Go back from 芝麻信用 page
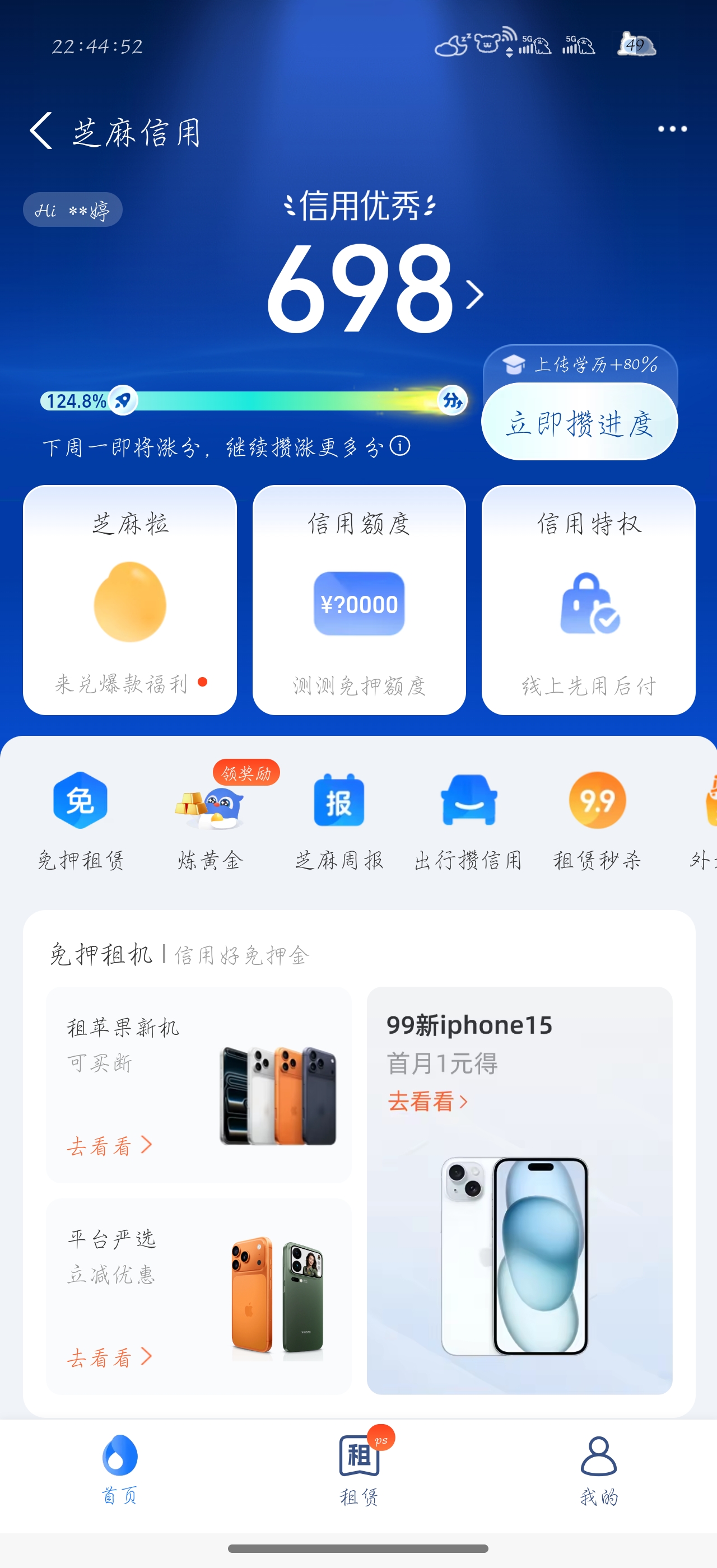Image resolution: width=717 pixels, height=1568 pixels. (x=41, y=130)
